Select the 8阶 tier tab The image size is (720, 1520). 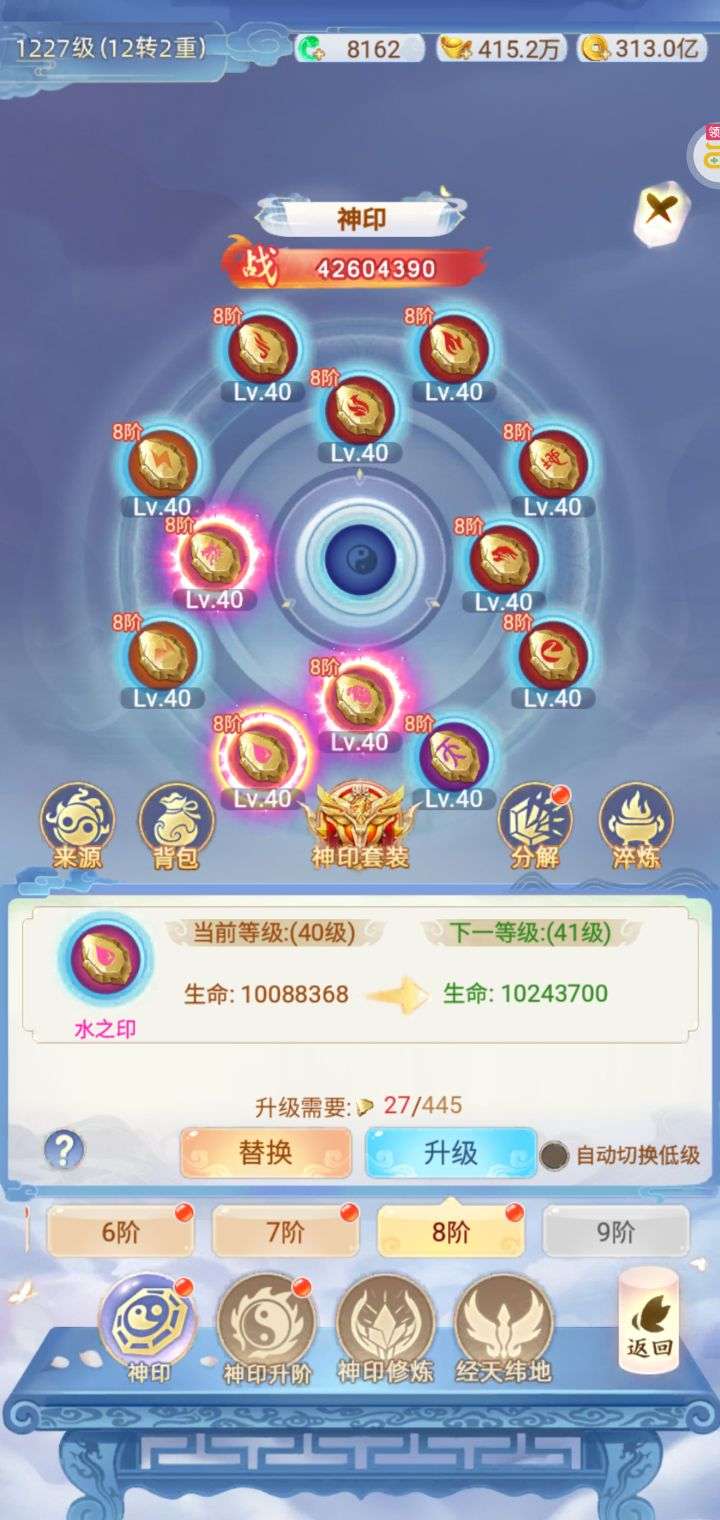pyautogui.click(x=451, y=1232)
